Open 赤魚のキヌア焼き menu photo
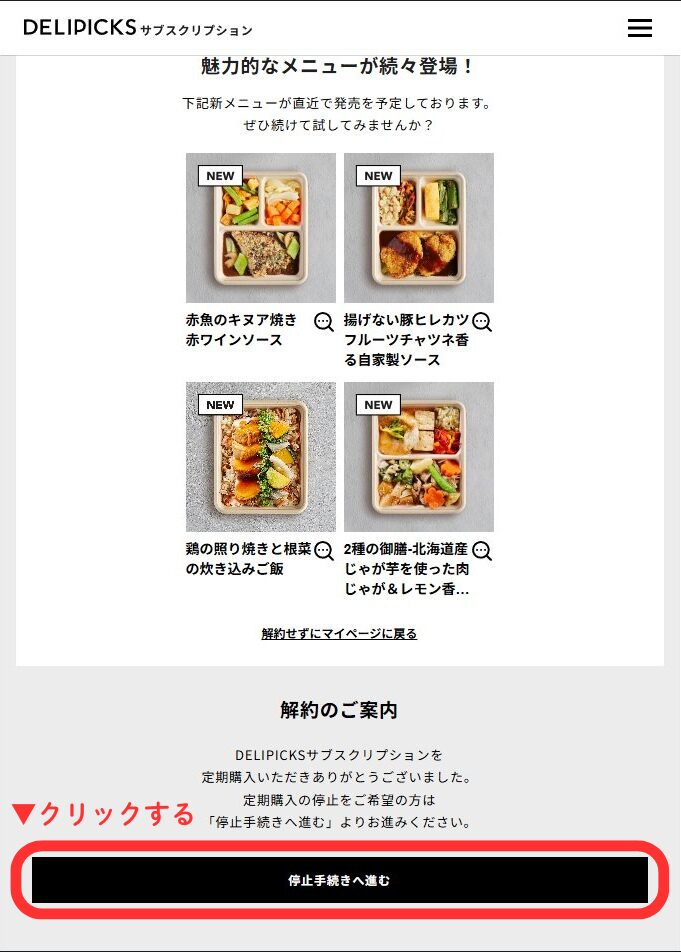 [261, 228]
